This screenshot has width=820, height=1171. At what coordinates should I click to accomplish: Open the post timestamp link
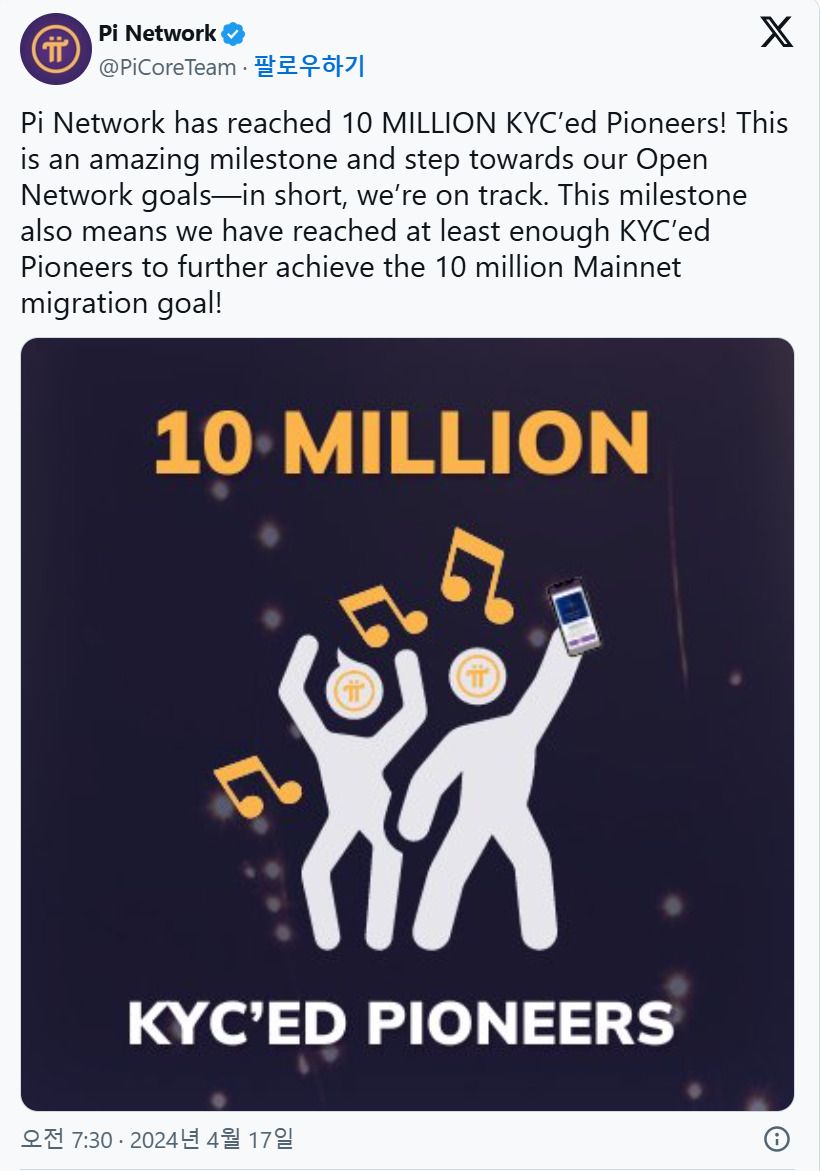point(157,1138)
